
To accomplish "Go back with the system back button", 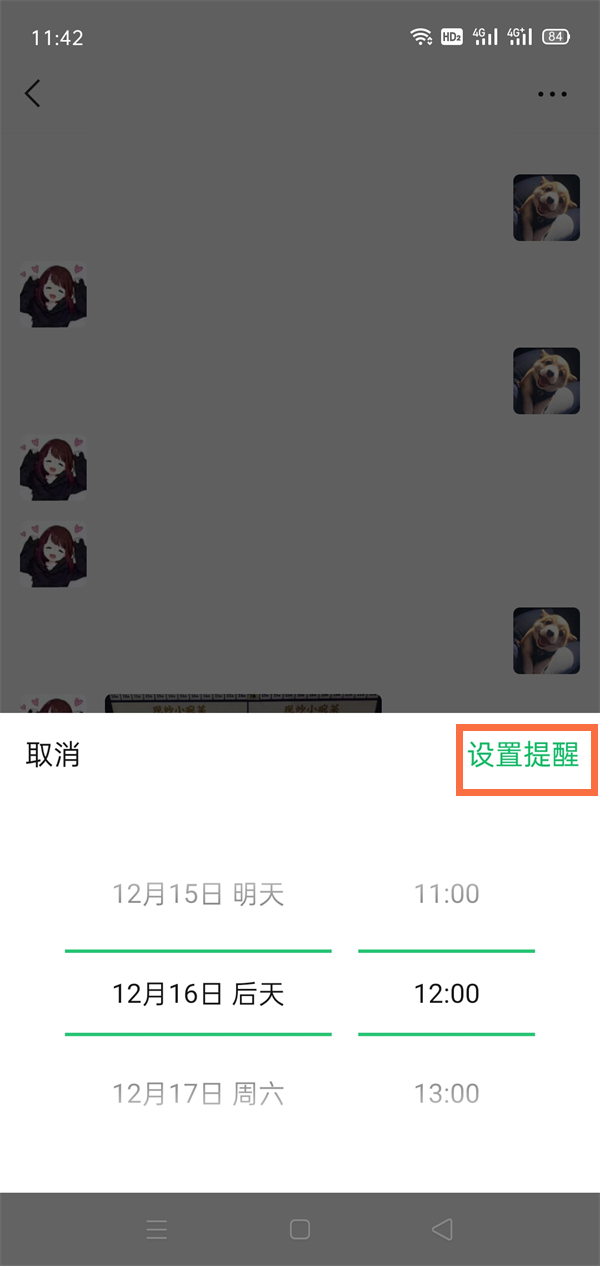I will point(442,1229).
